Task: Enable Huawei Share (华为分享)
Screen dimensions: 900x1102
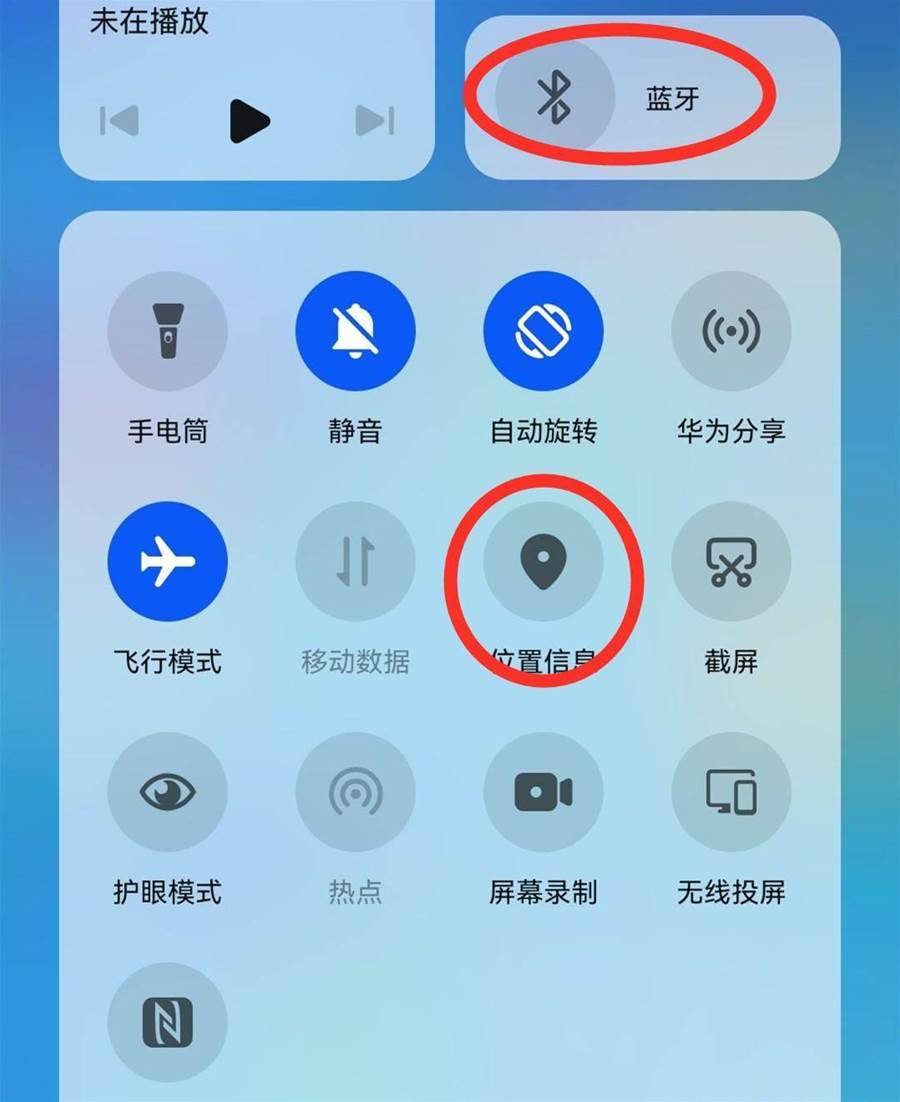Action: (x=731, y=331)
